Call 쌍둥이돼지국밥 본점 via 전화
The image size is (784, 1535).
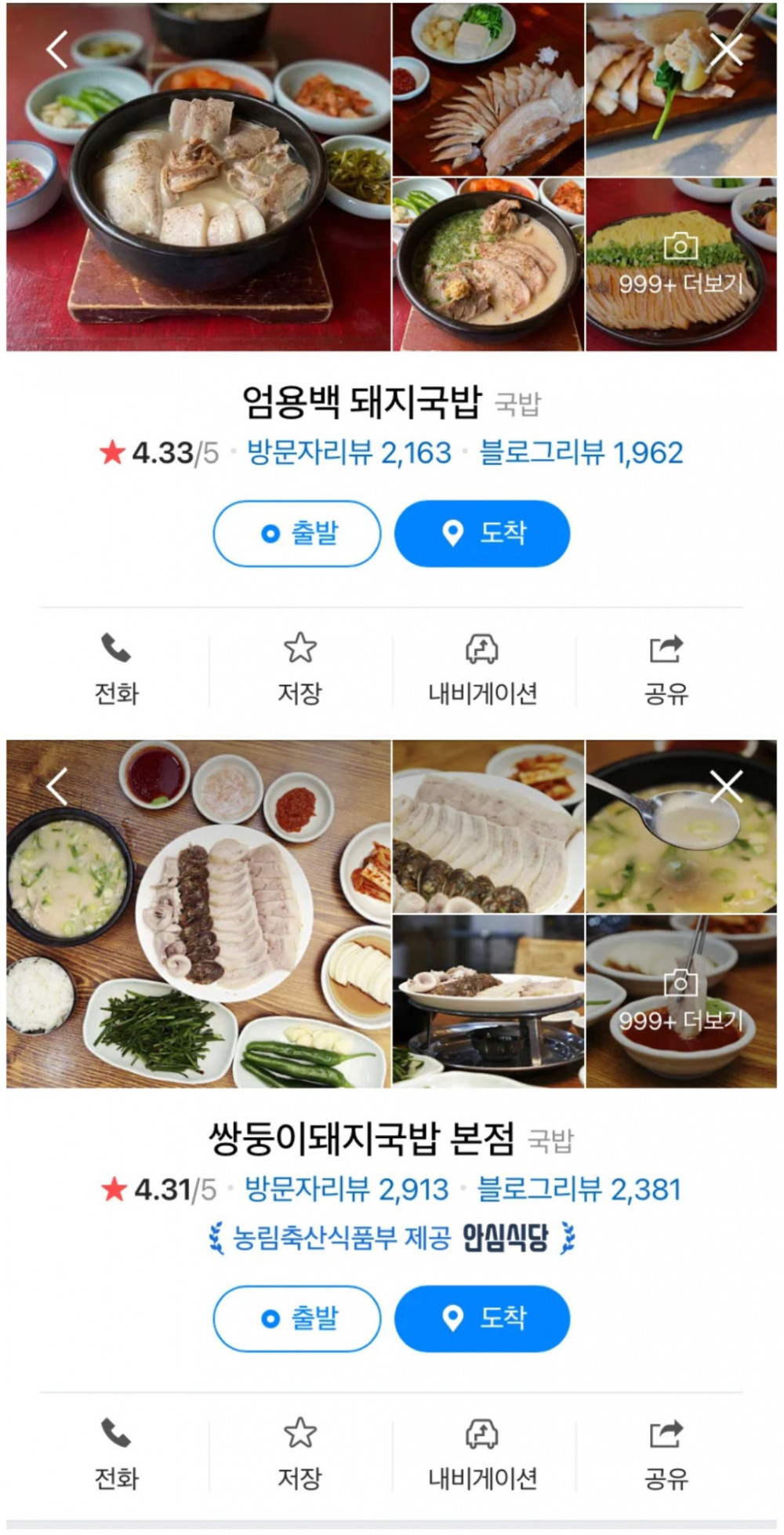tap(116, 1454)
